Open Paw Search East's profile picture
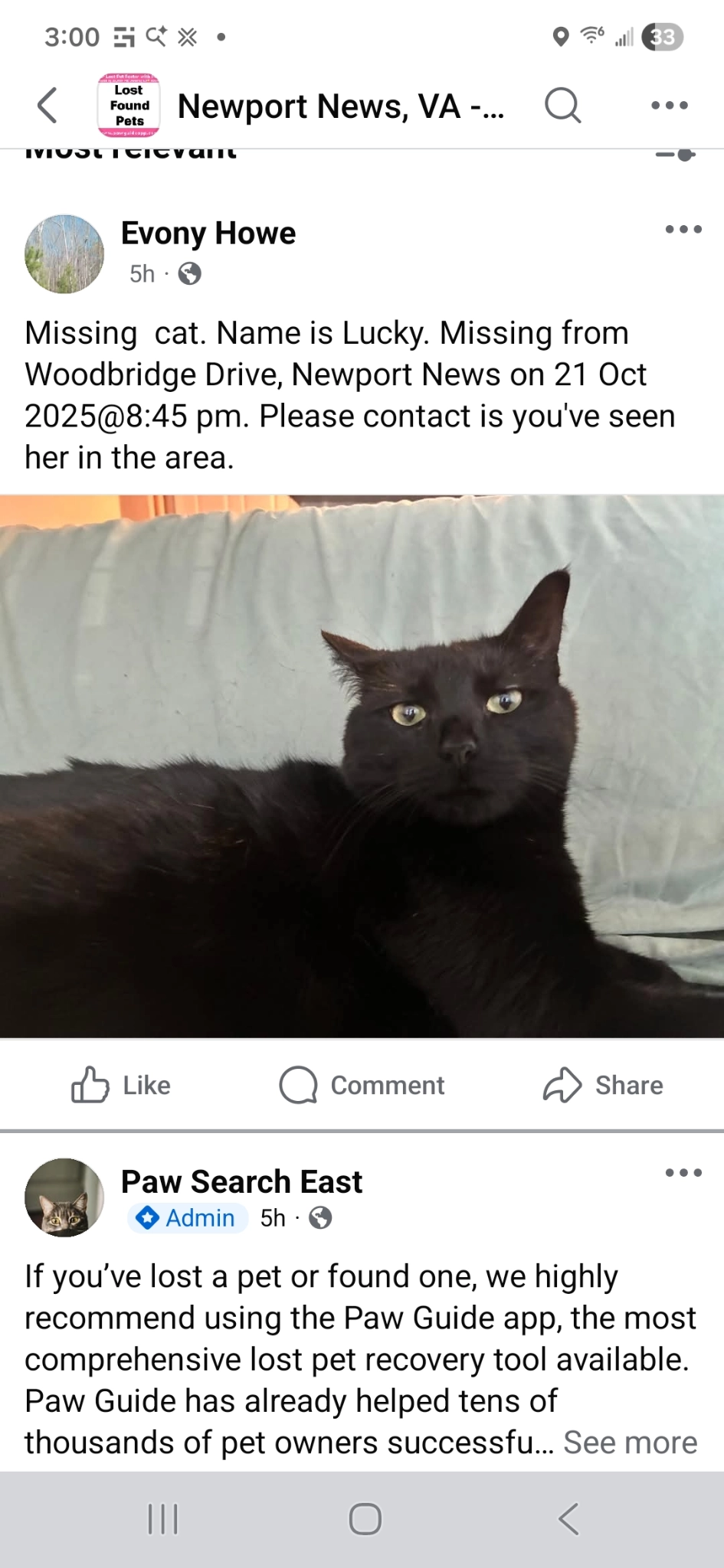This screenshot has width=724, height=1568. pyautogui.click(x=64, y=1197)
